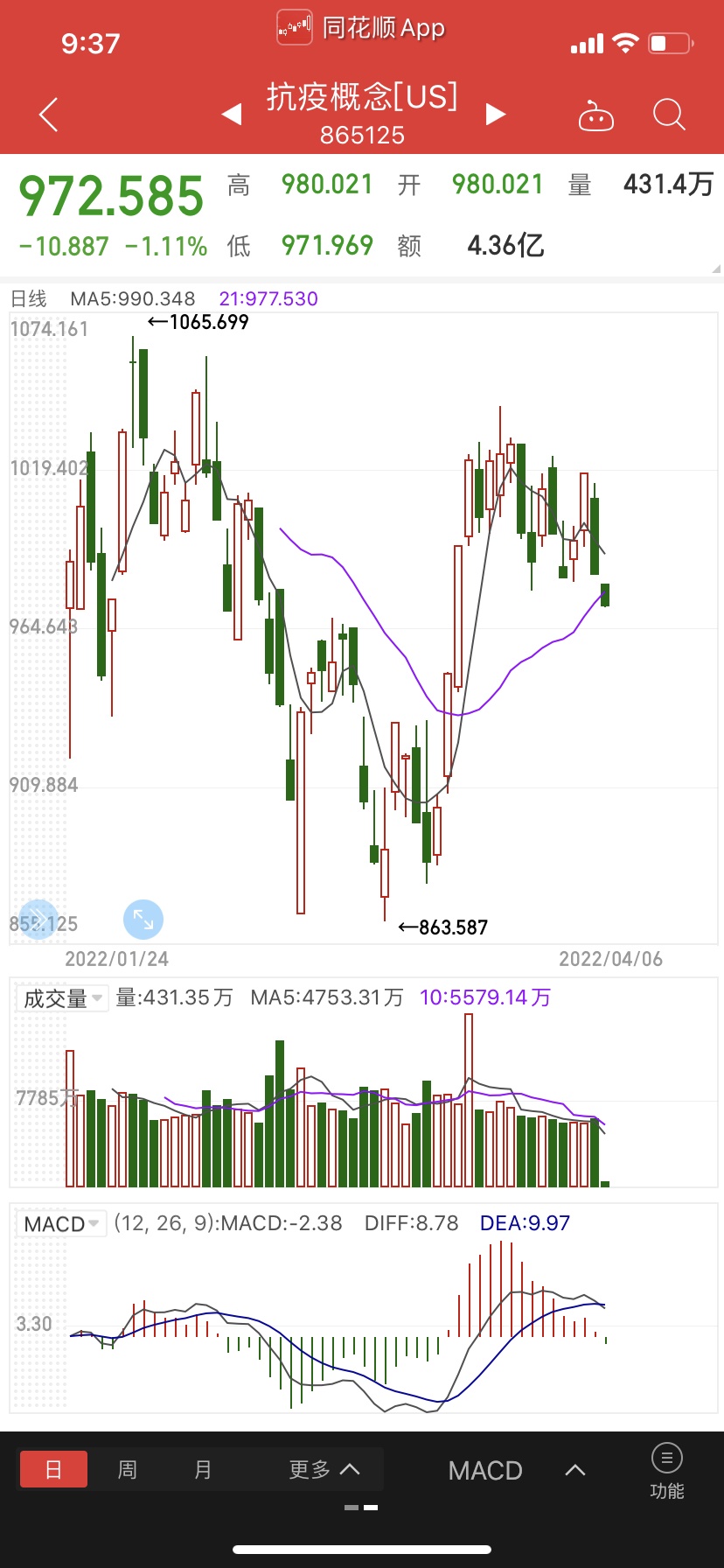
Task: Select the 日 daily chart tab
Action: 53,1469
